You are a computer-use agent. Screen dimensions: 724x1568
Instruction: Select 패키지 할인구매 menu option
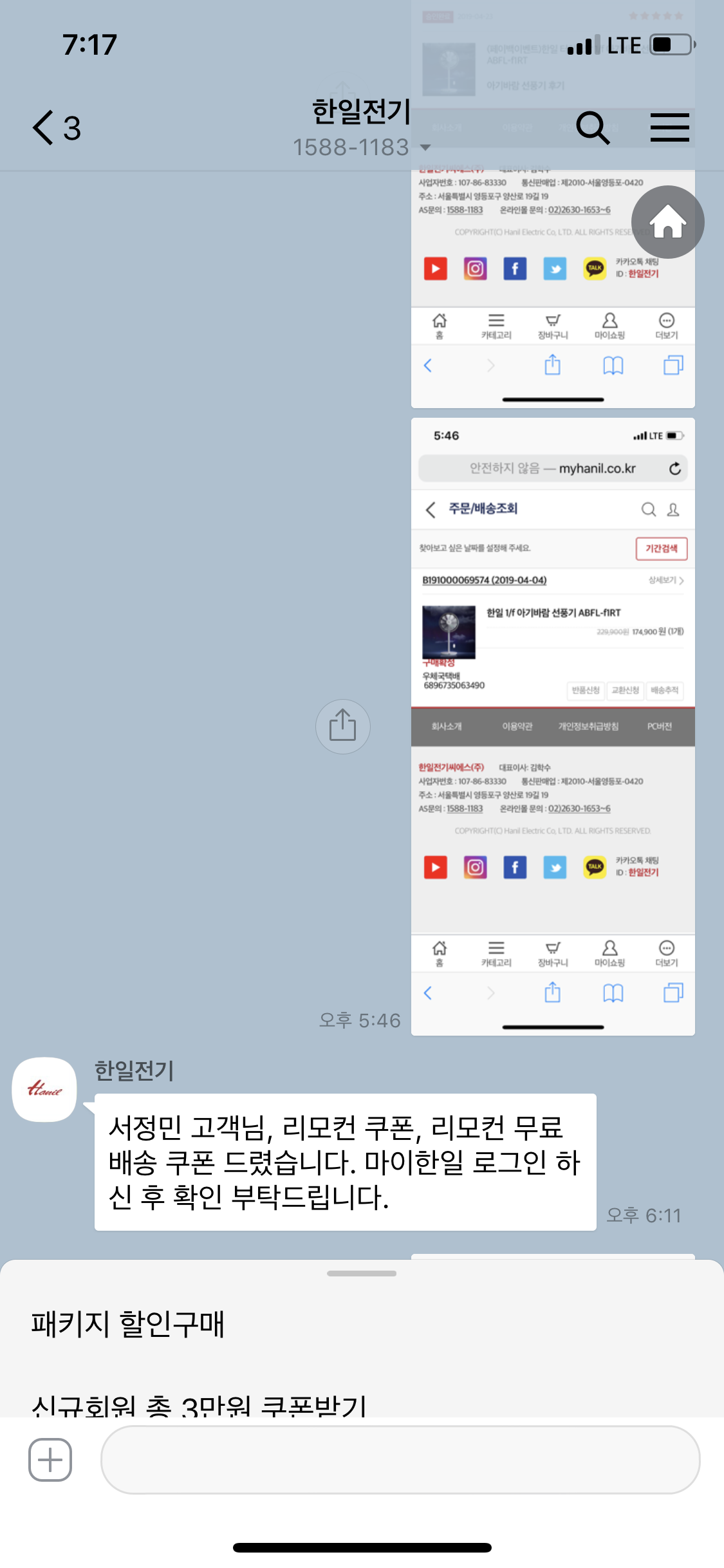click(x=127, y=1323)
